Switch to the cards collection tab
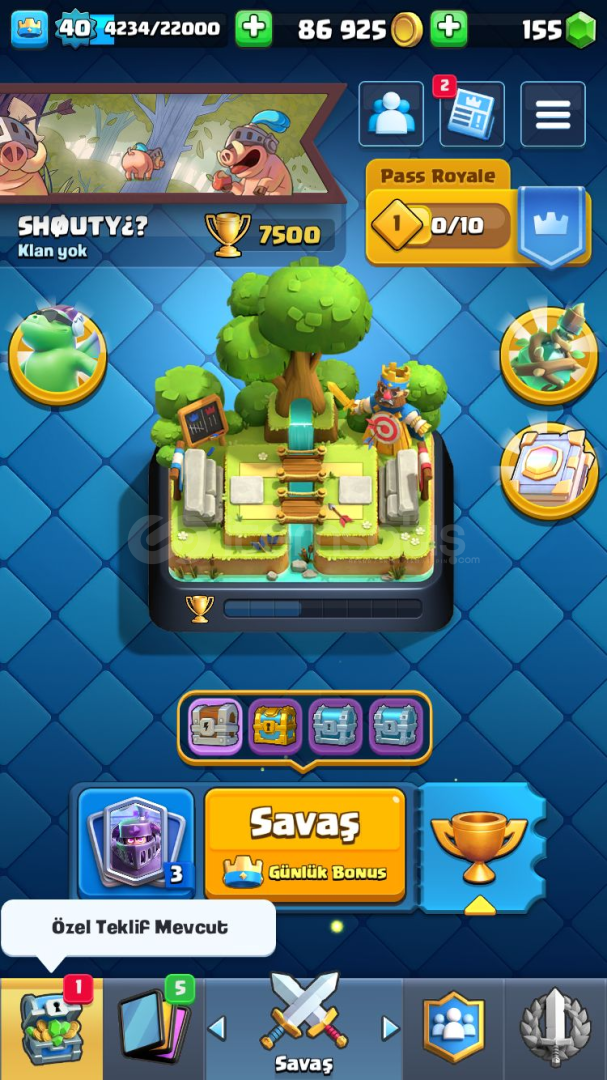 [x=154, y=1029]
